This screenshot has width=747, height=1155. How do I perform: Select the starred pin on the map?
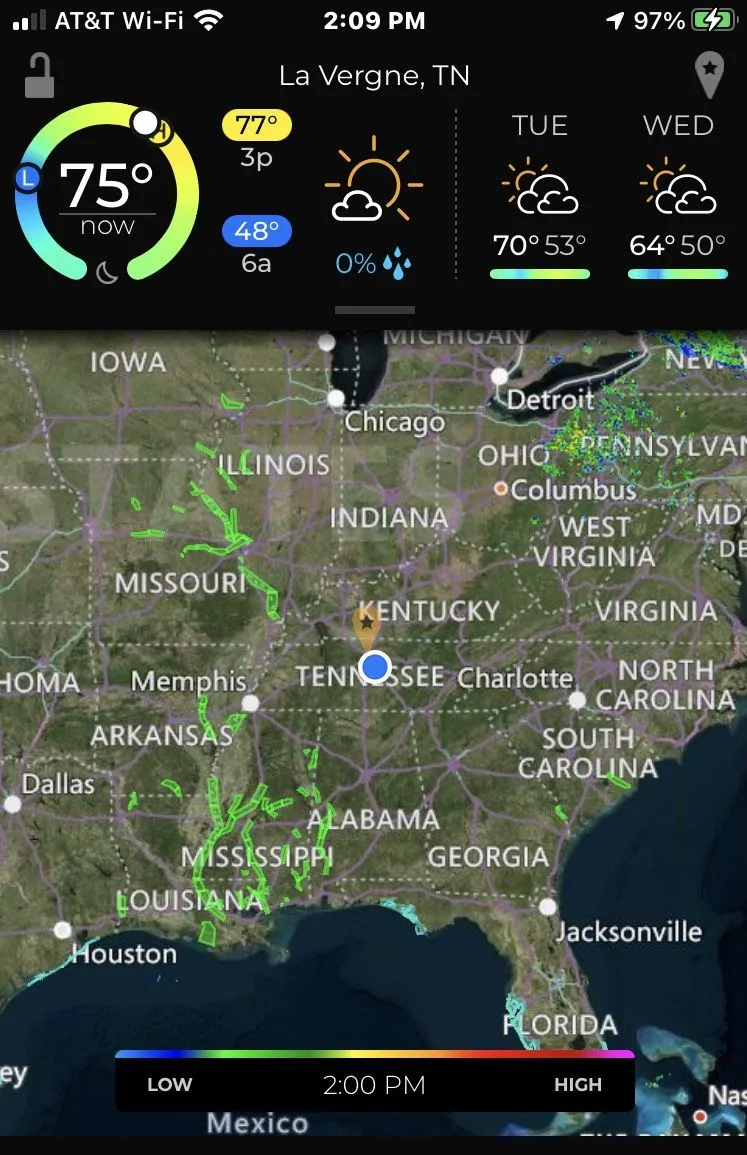(366, 625)
